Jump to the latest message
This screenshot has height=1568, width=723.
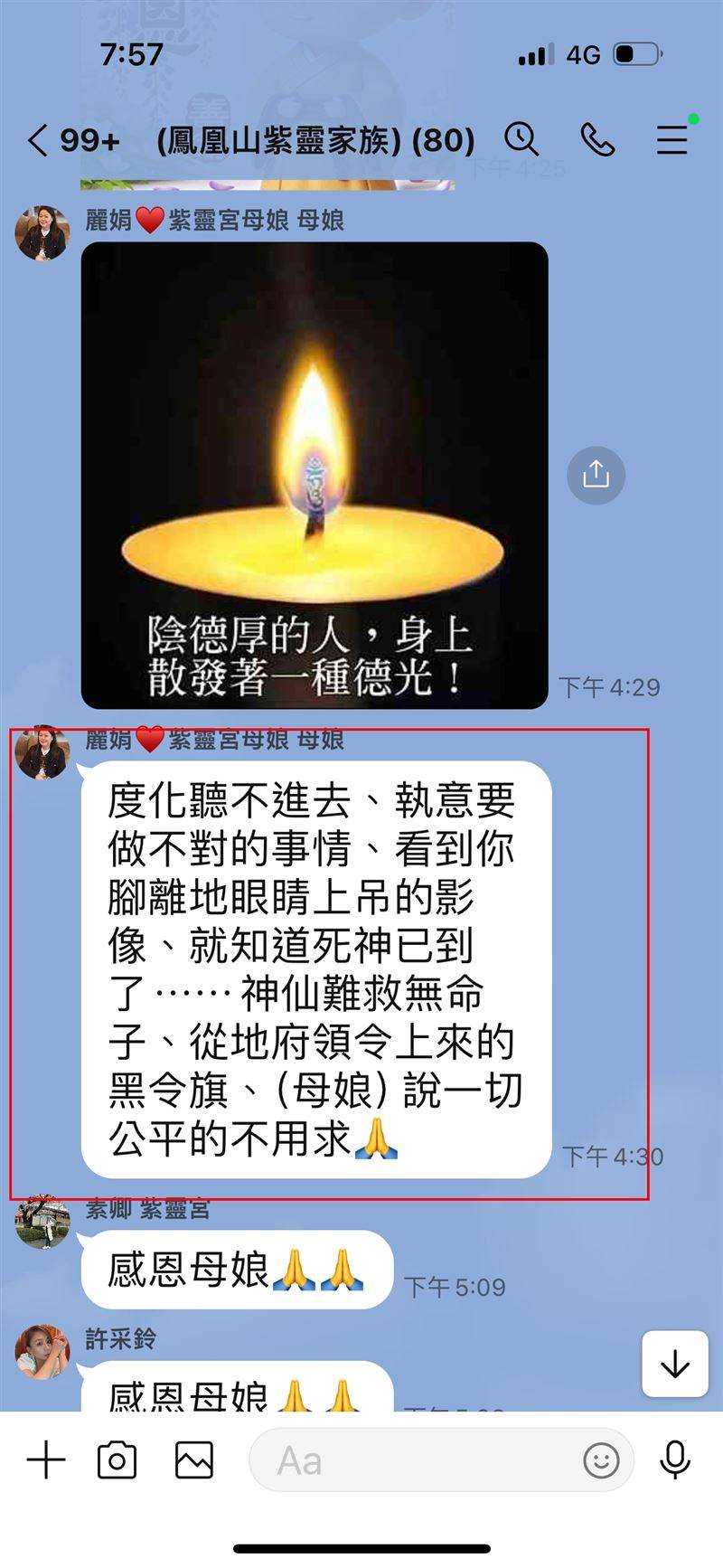[674, 1364]
